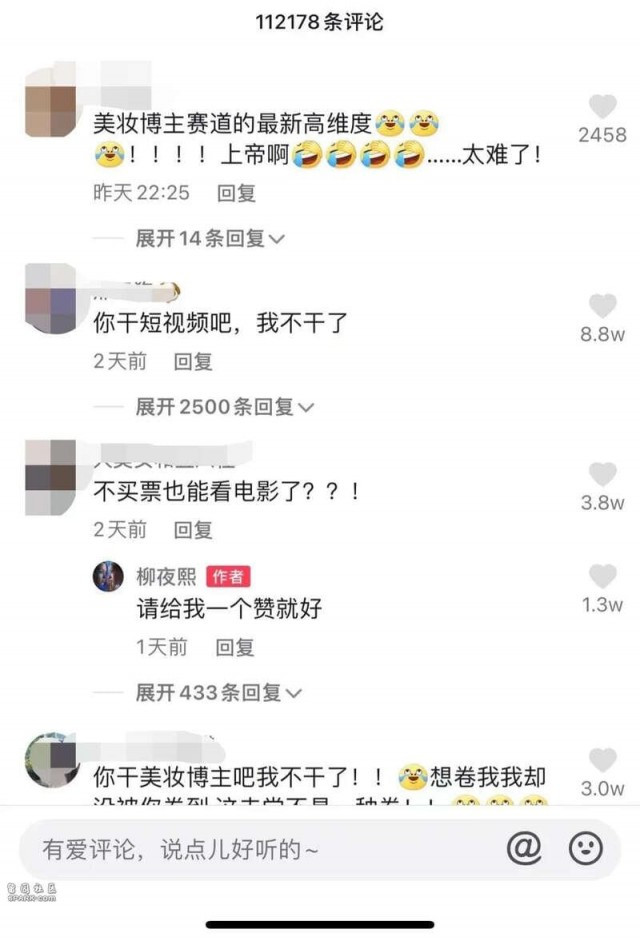Reply to comment '不买票也能看电影了'
Viewport: 640px width, 941px height.
coord(193,529)
